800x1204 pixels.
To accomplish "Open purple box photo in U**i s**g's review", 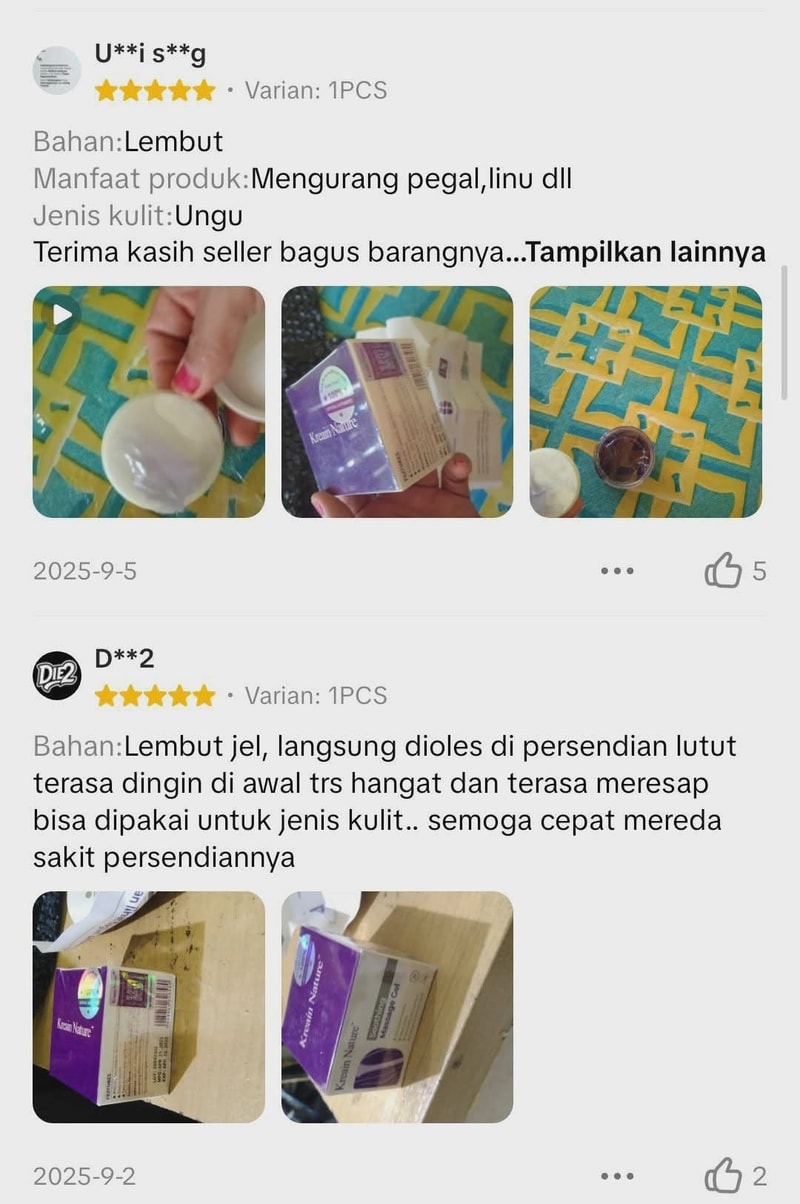I will pyautogui.click(x=397, y=402).
